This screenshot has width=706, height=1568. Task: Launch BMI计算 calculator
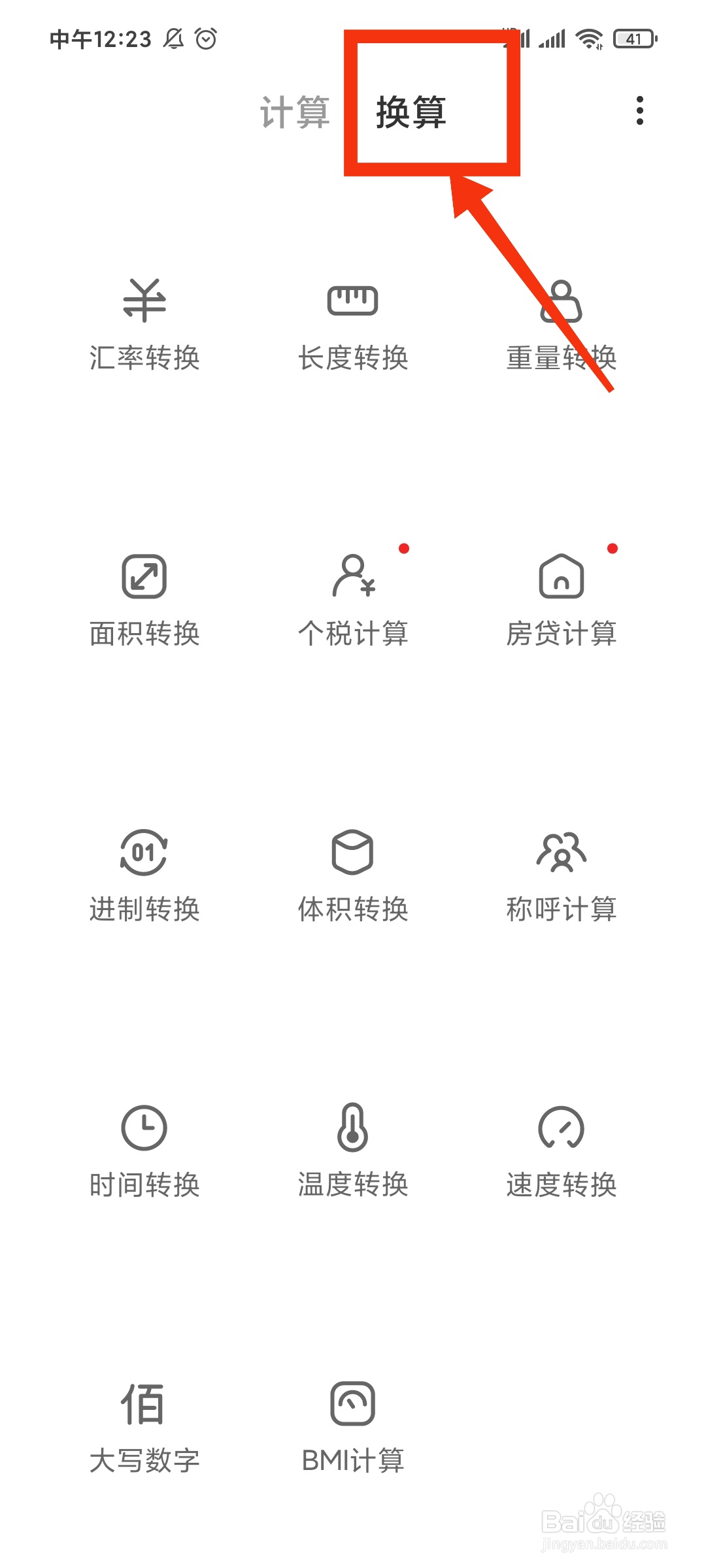click(x=353, y=1428)
